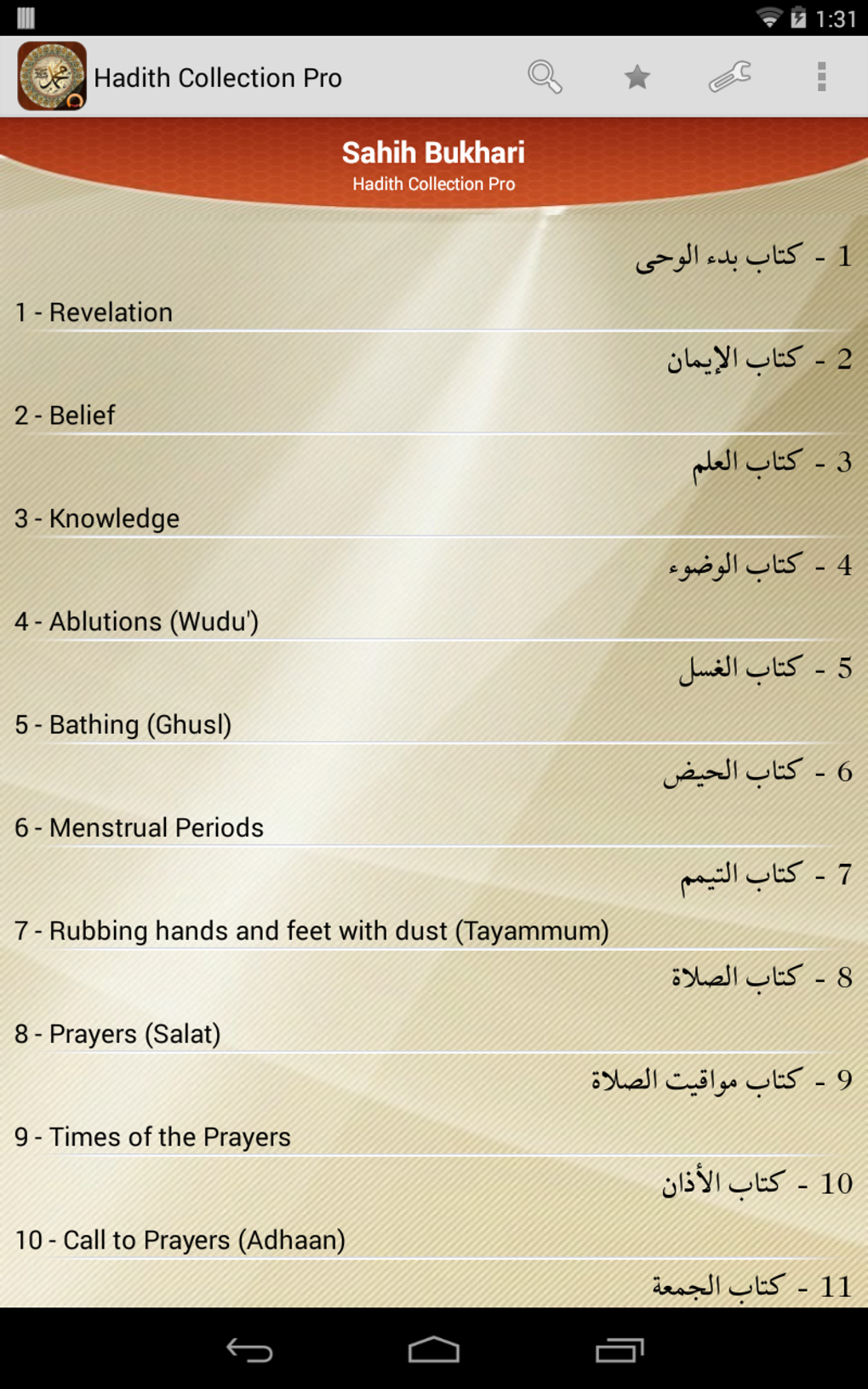Open 10 - Call to Prayers (Adhaan)

(434, 1210)
